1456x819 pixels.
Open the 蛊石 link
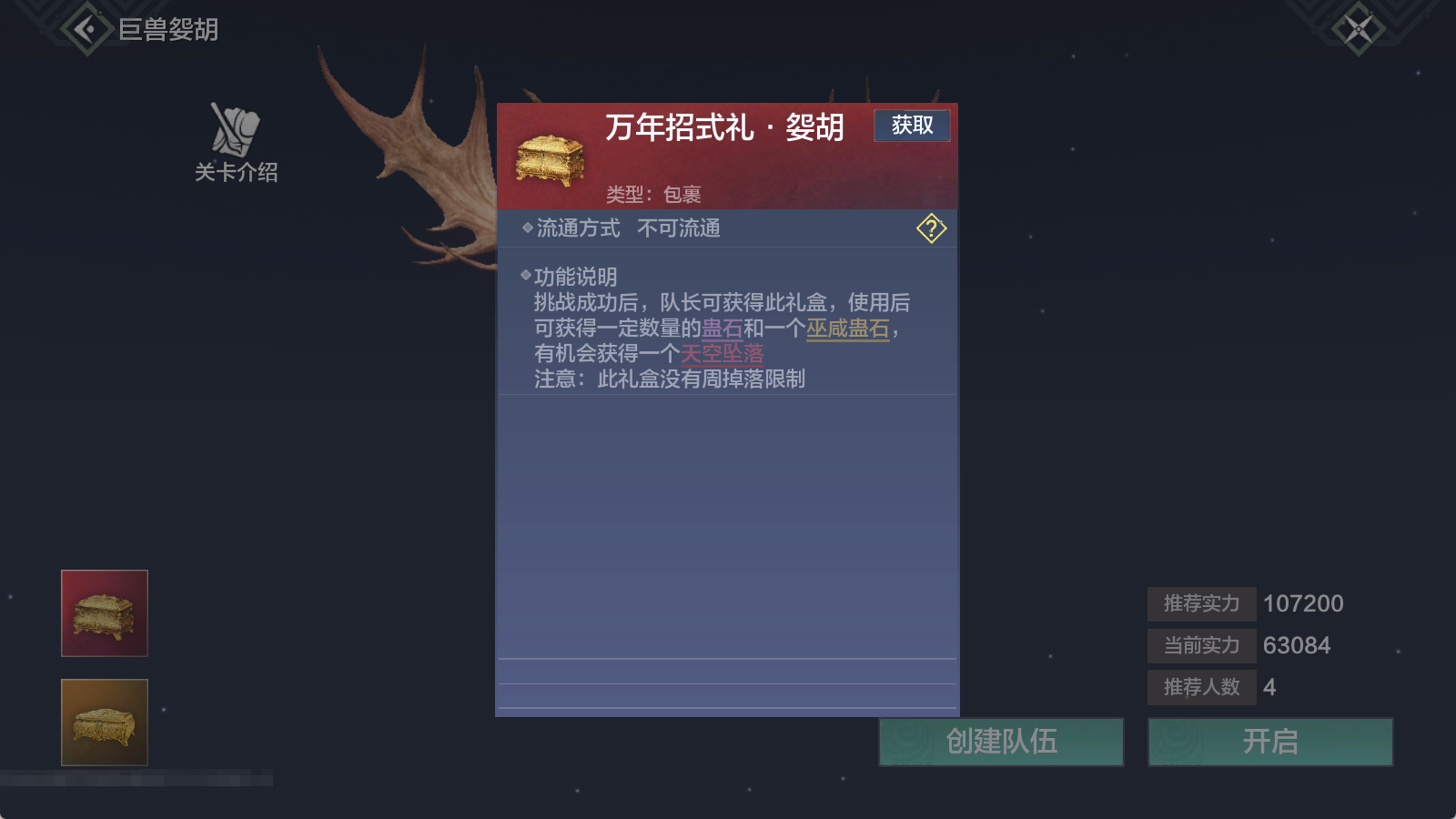tap(722, 329)
